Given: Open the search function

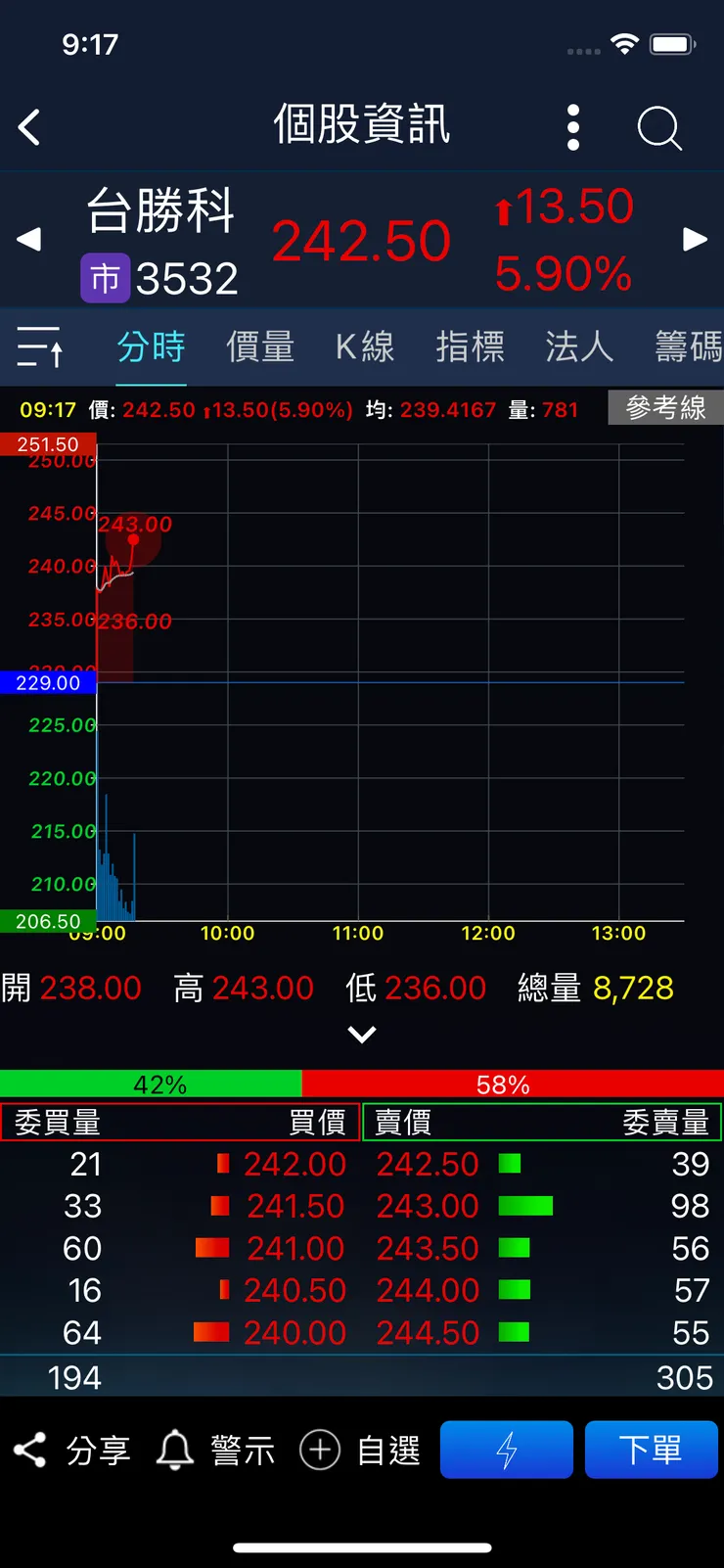Looking at the screenshot, I should (658, 127).
